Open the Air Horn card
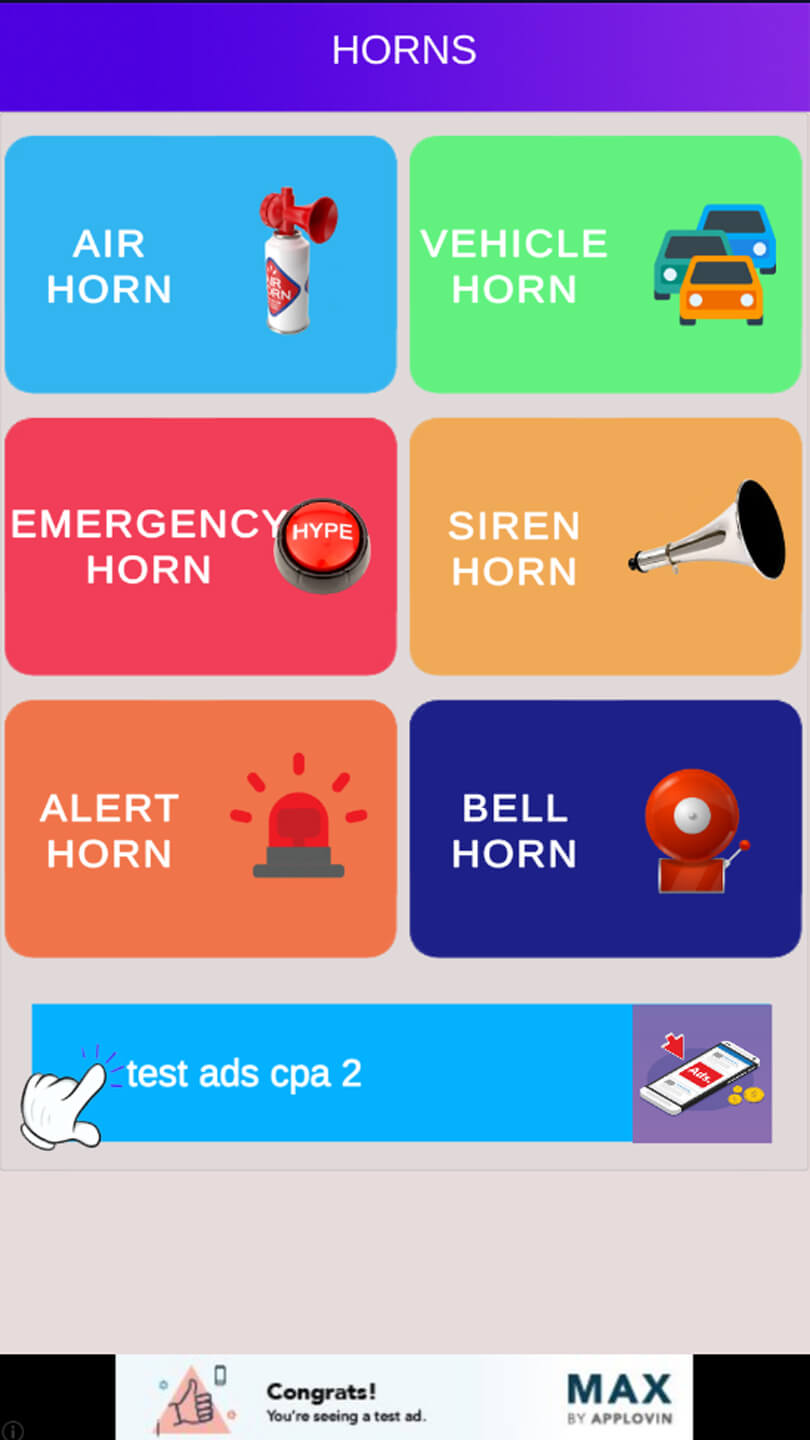810x1440 pixels. [x=200, y=265]
